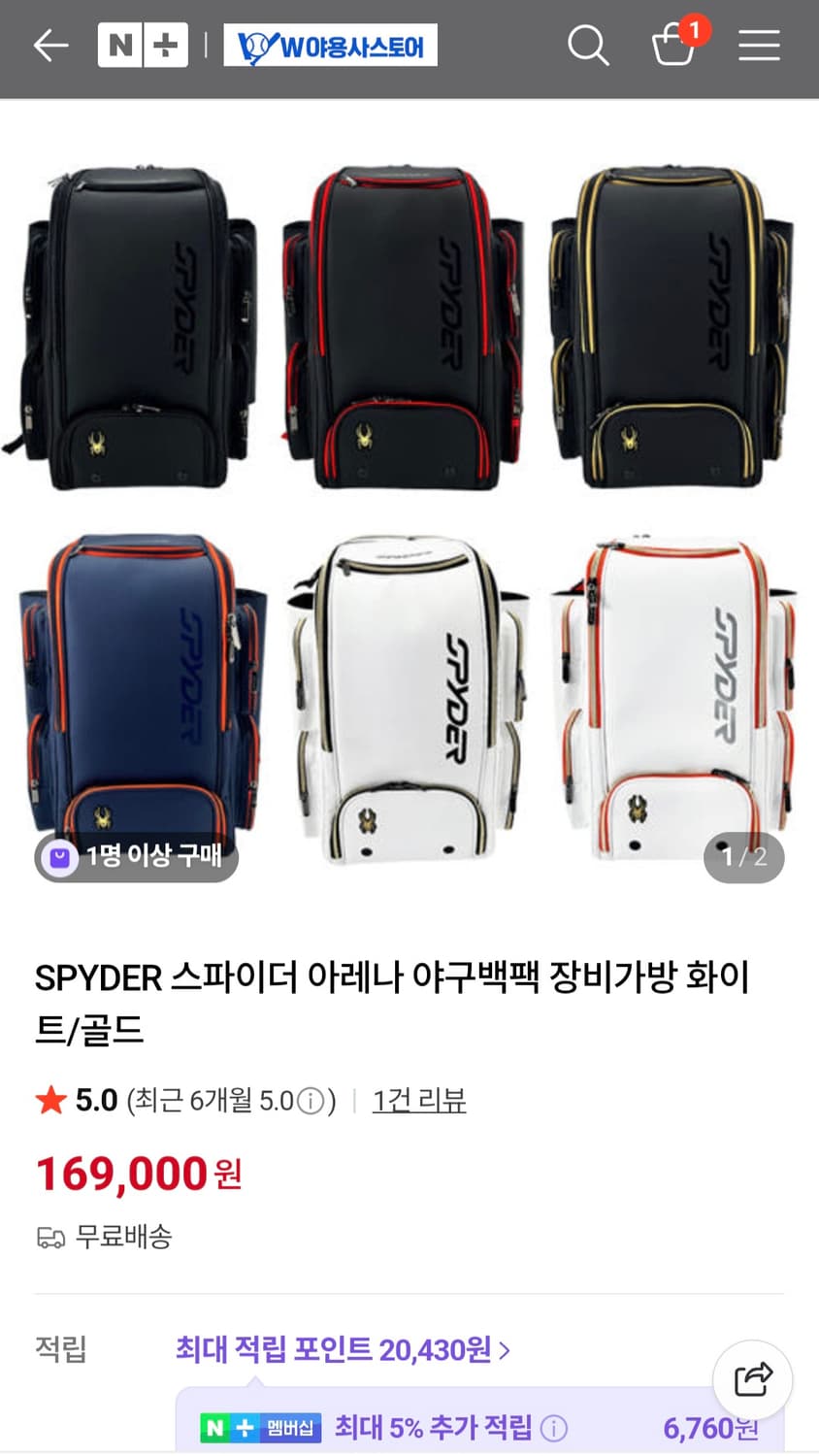The height and width of the screenshot is (1456, 819).
Task: Tap the N+ 멤버십 badge
Action: 259,1428
